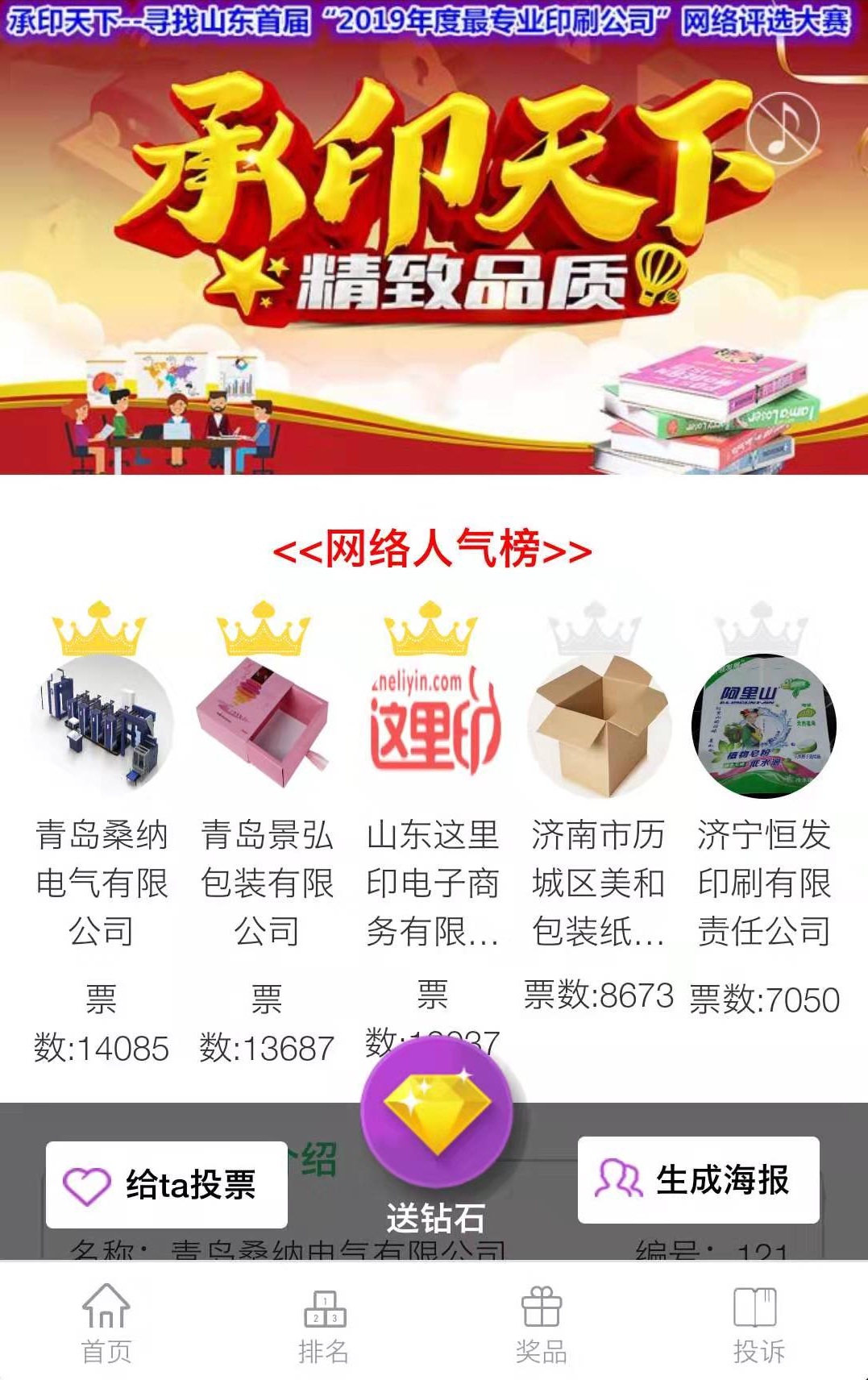Open the 投诉 tab
The image size is (868, 1380).
758,1322
